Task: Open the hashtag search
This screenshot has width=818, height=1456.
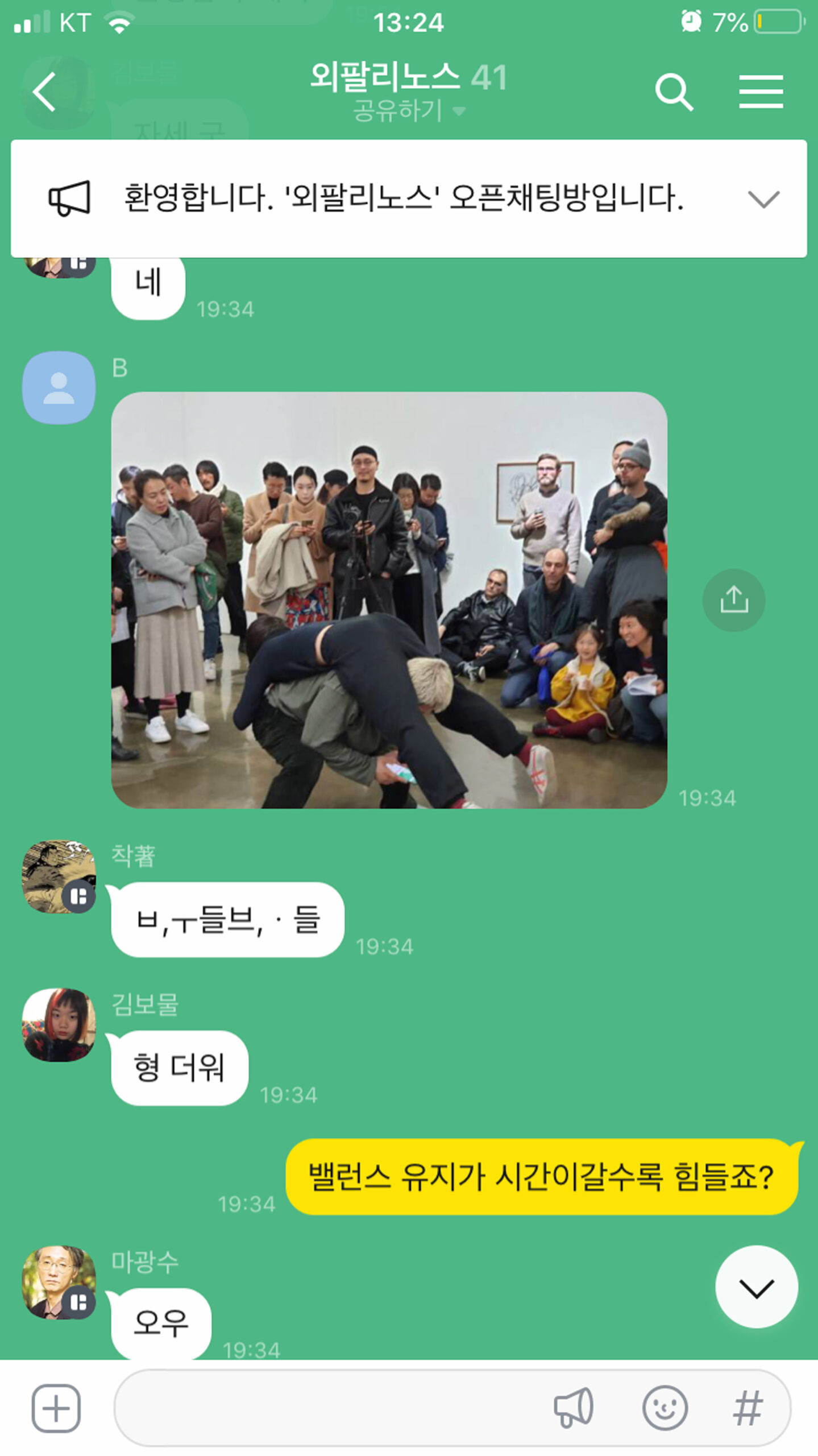Action: point(747,1408)
